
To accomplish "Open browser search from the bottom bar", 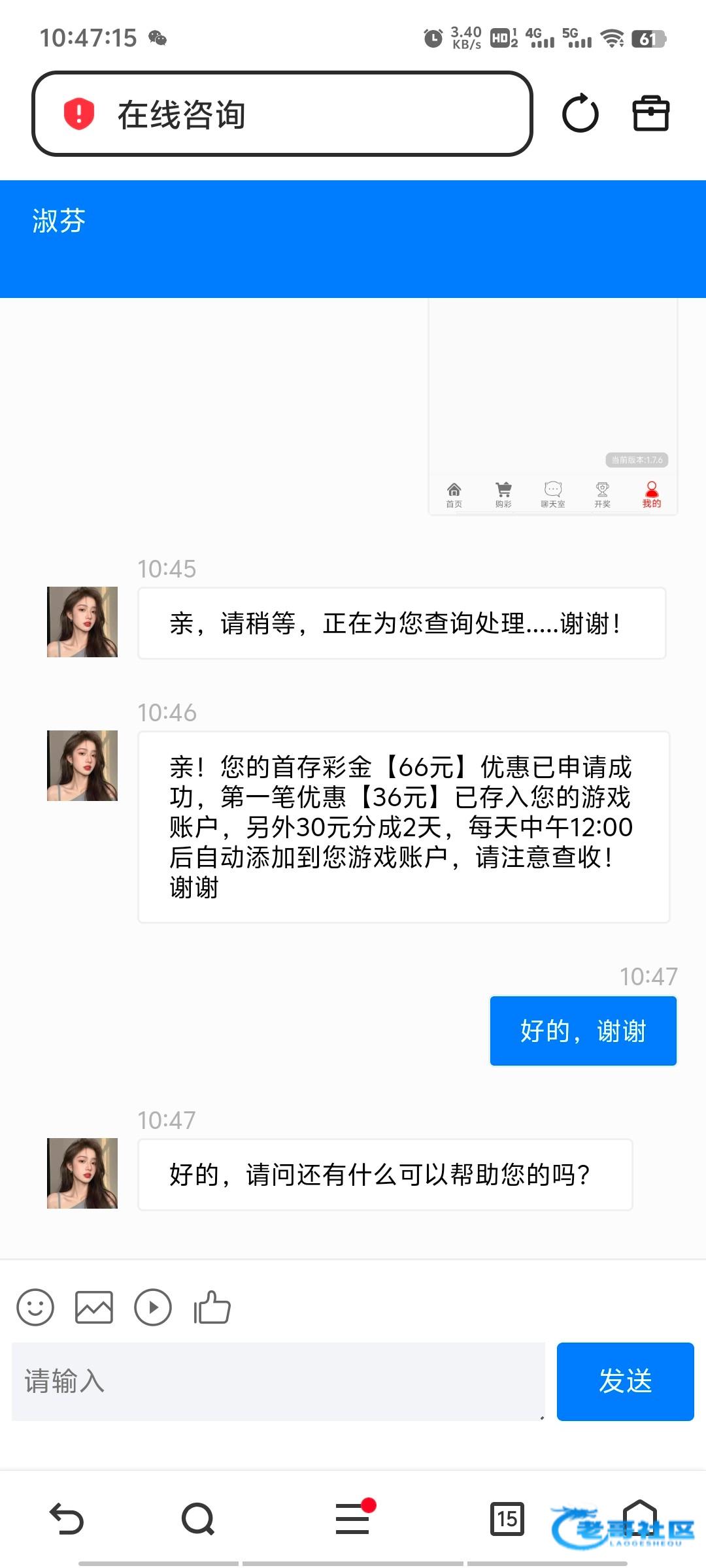I will click(197, 1518).
